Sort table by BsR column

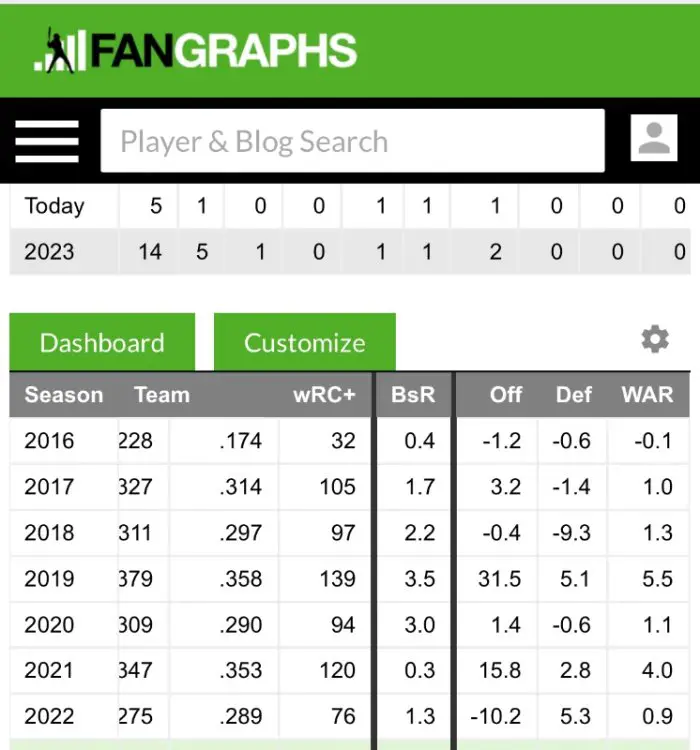click(x=413, y=394)
